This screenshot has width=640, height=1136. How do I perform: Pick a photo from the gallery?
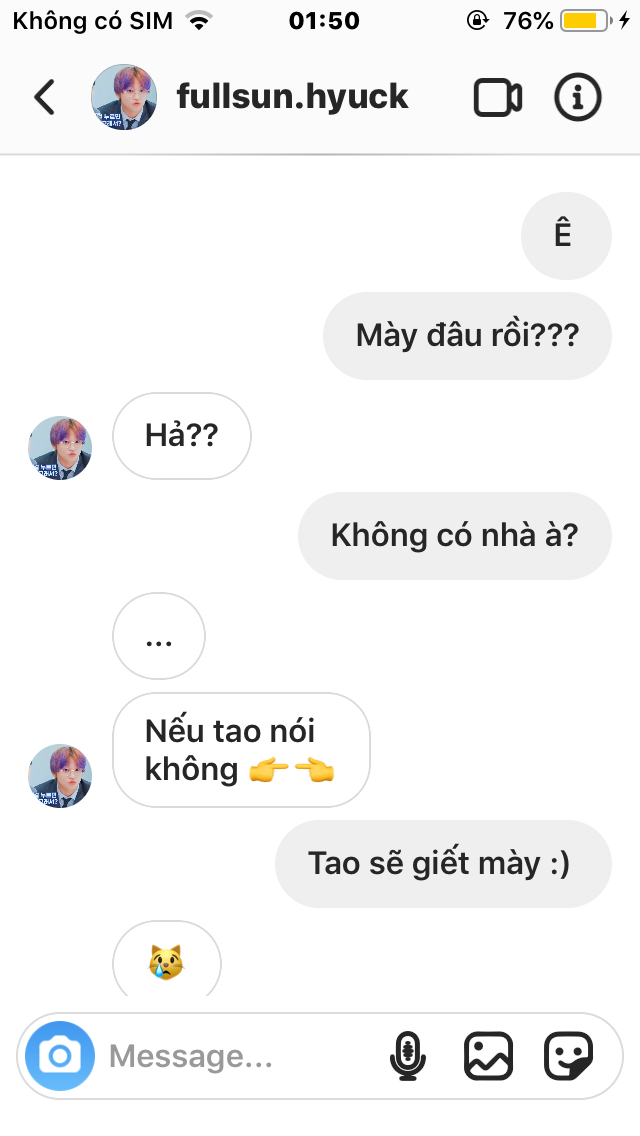pos(488,1056)
